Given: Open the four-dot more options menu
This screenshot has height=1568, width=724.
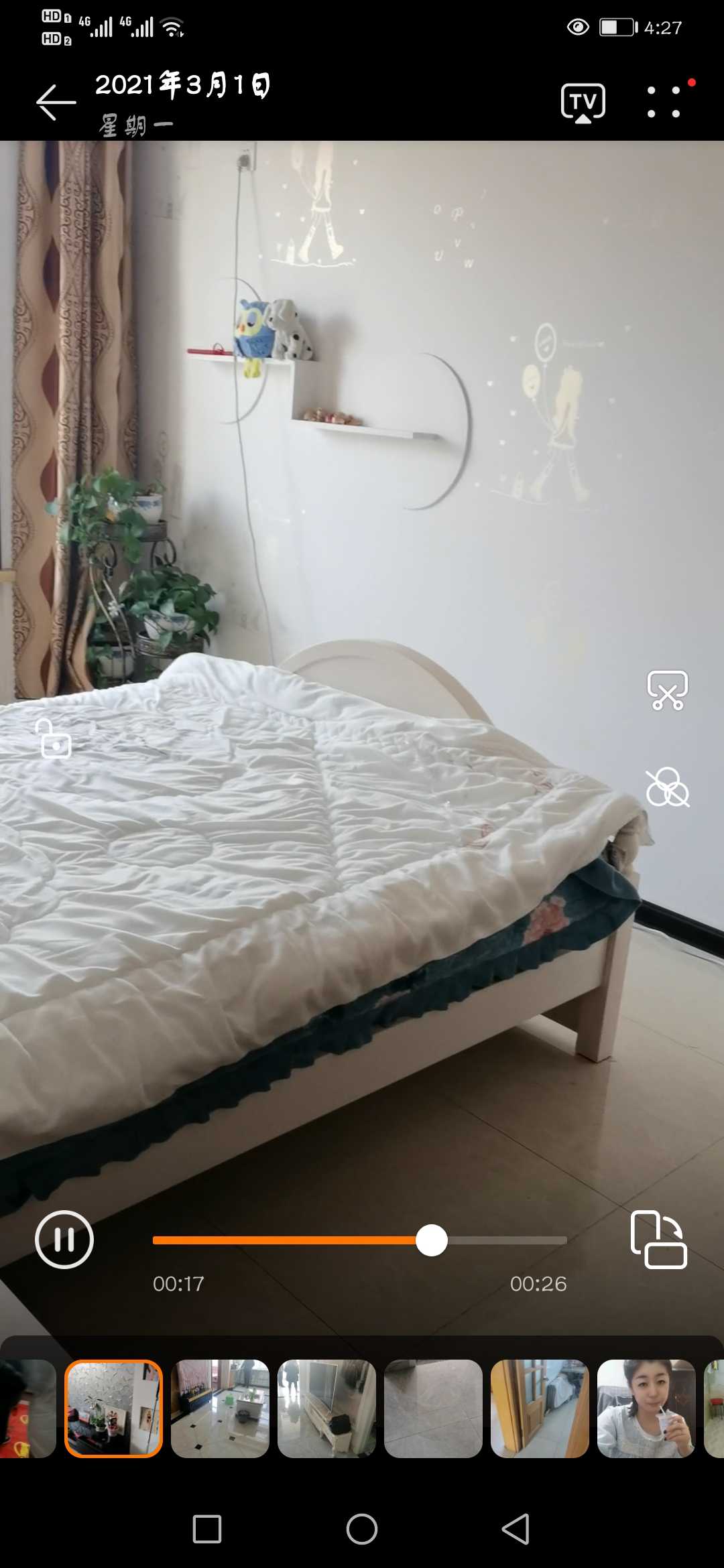Looking at the screenshot, I should (x=664, y=103).
